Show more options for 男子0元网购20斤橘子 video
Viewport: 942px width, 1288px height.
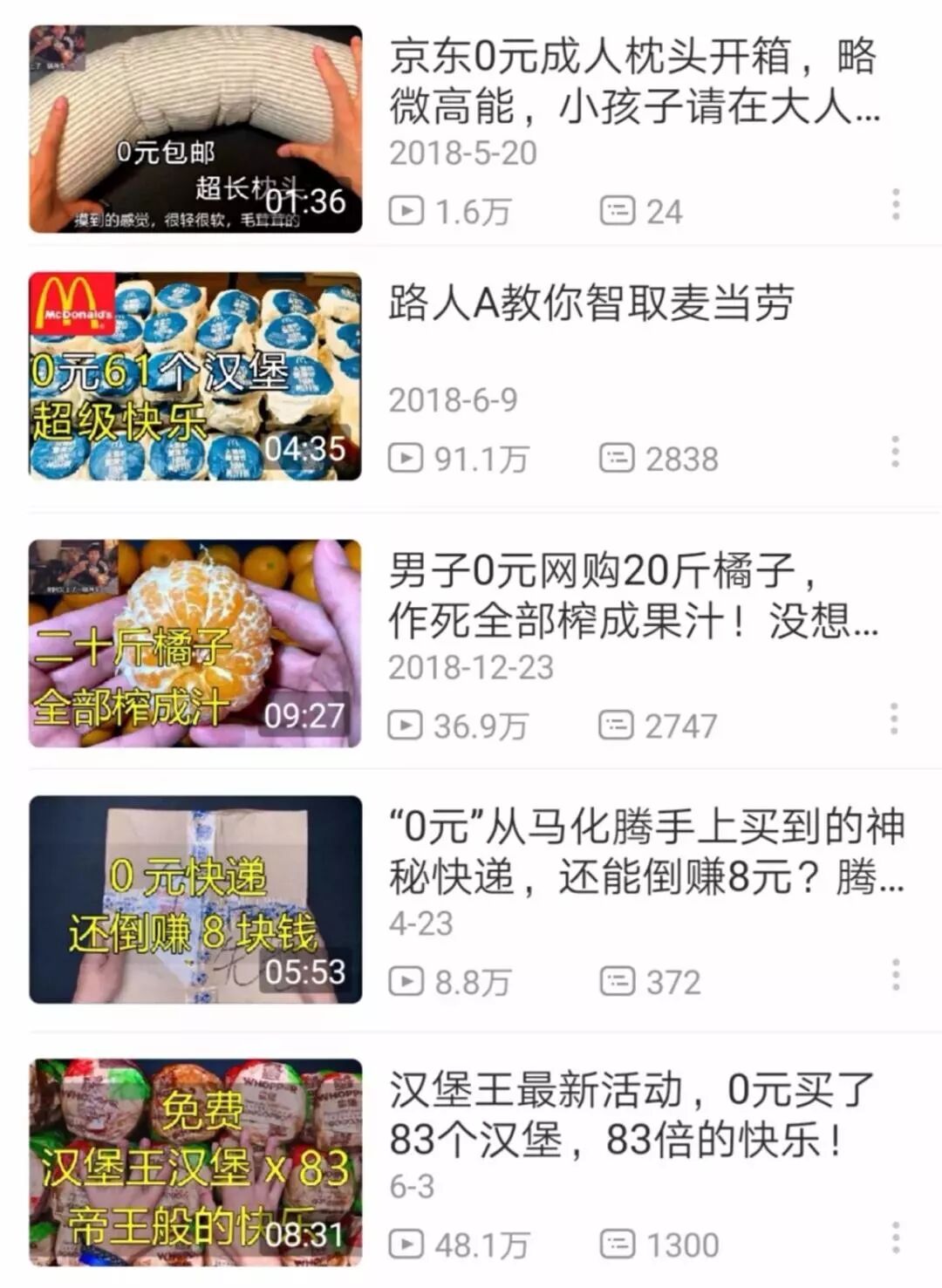tap(894, 719)
